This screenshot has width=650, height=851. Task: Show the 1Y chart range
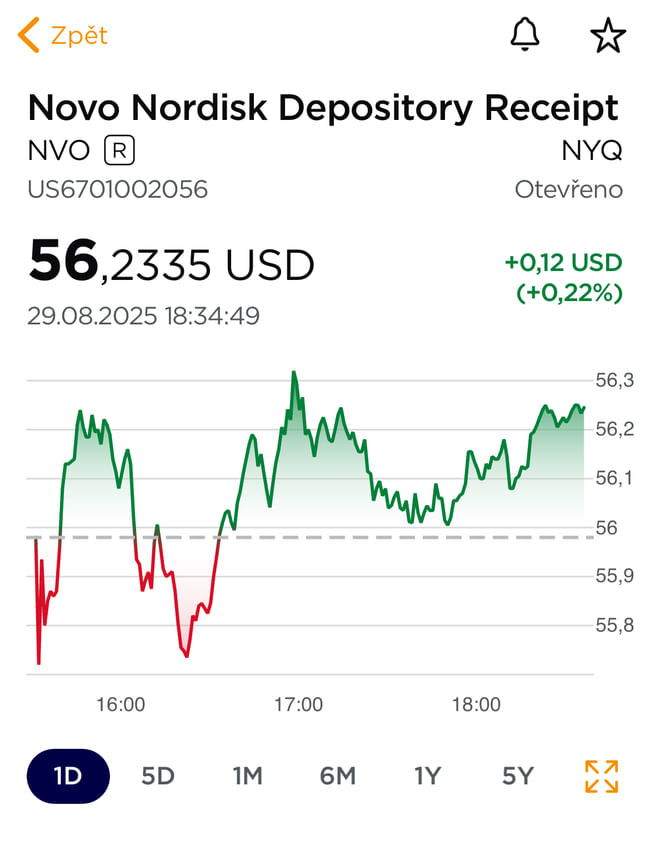[427, 776]
